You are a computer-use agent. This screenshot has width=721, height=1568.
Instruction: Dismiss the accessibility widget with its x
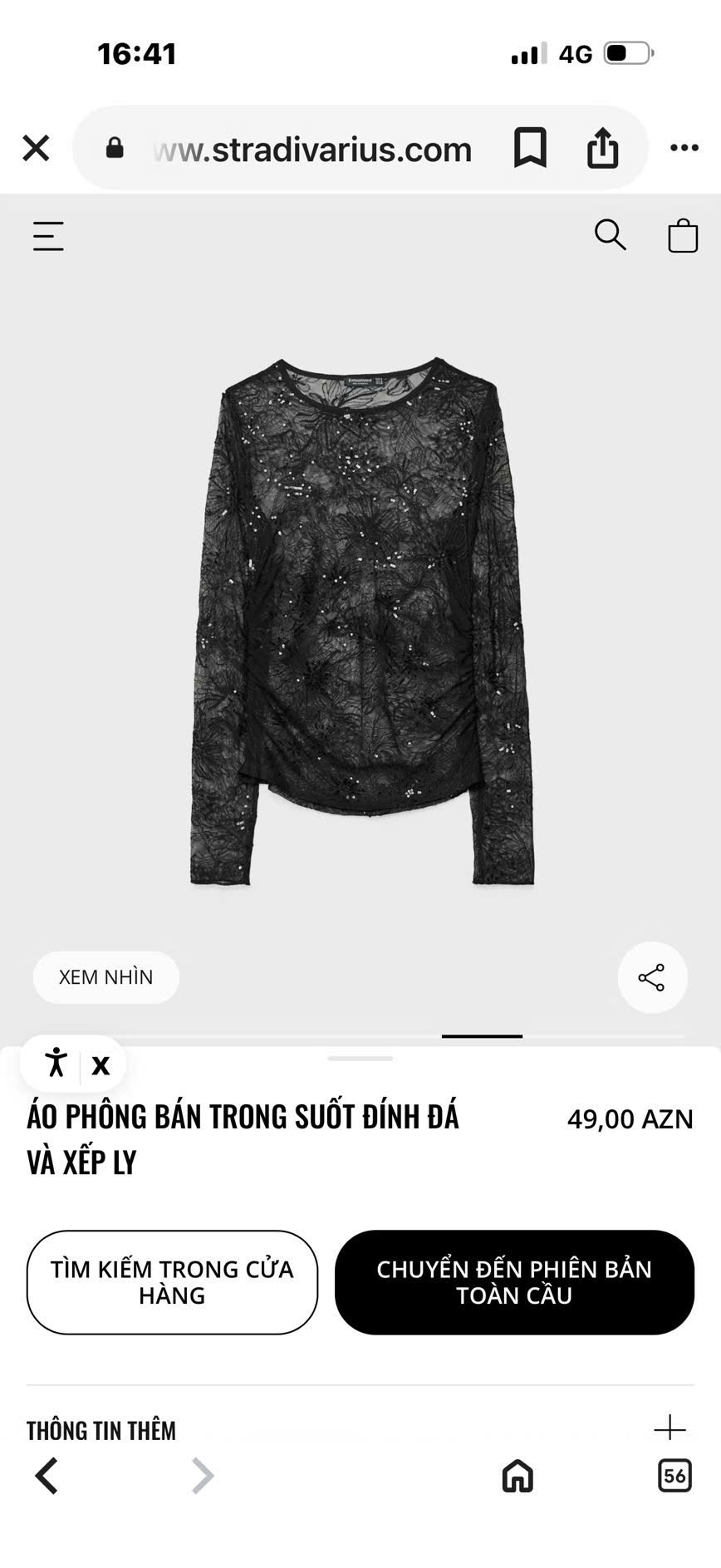[x=100, y=1063]
